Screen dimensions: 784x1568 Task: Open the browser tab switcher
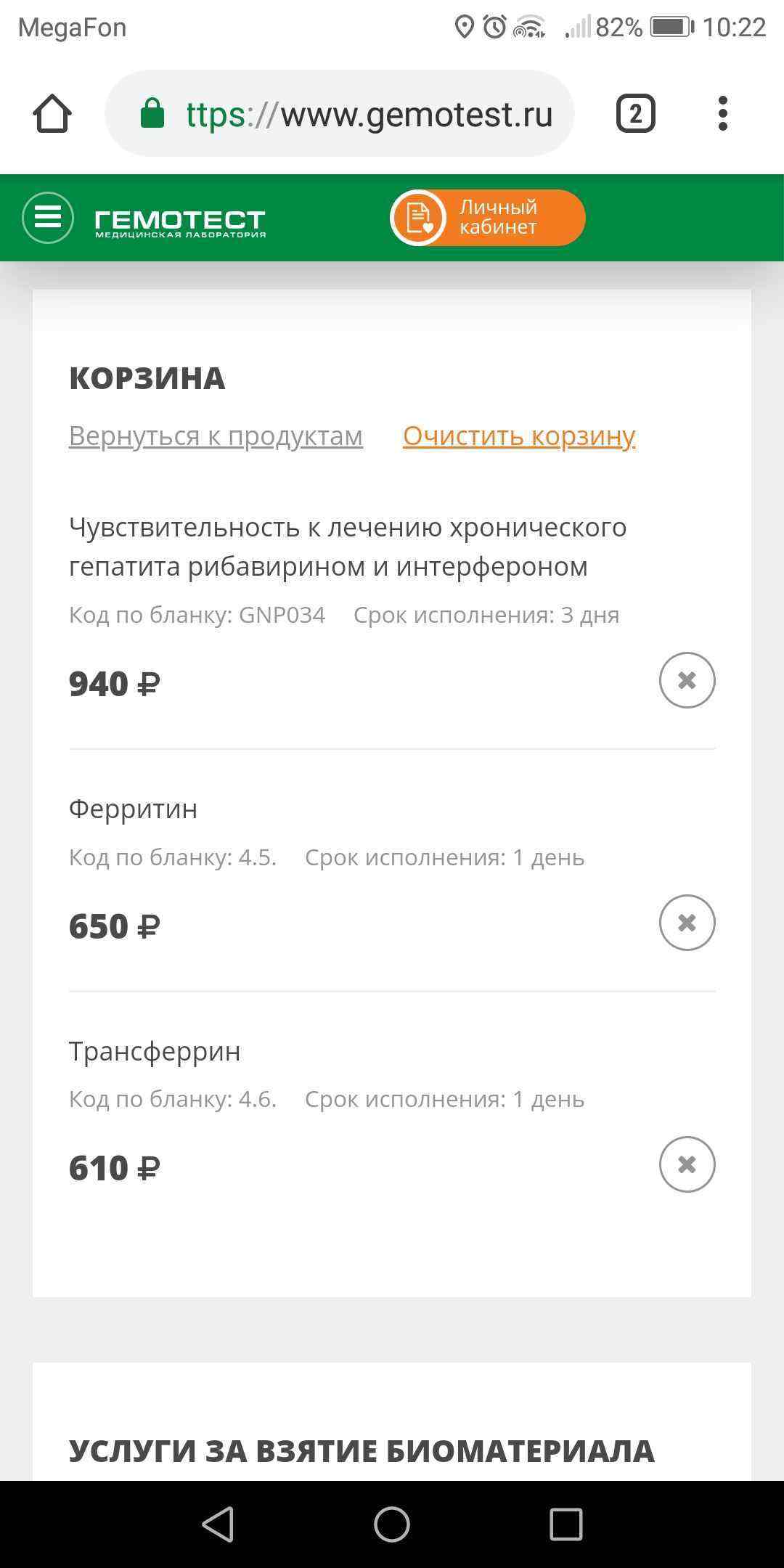[x=635, y=114]
